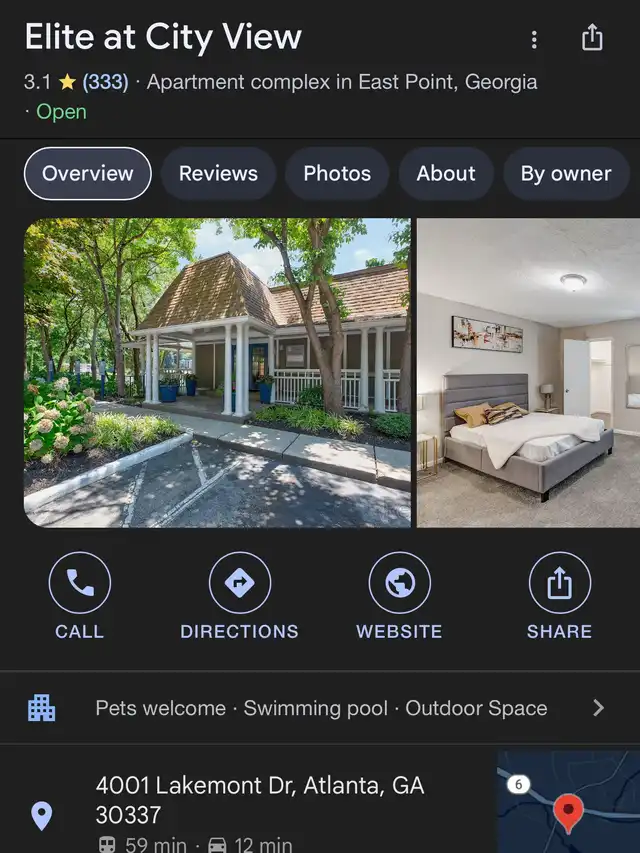Switch to the Reviews tab
Image resolution: width=640 pixels, height=853 pixels.
point(218,174)
